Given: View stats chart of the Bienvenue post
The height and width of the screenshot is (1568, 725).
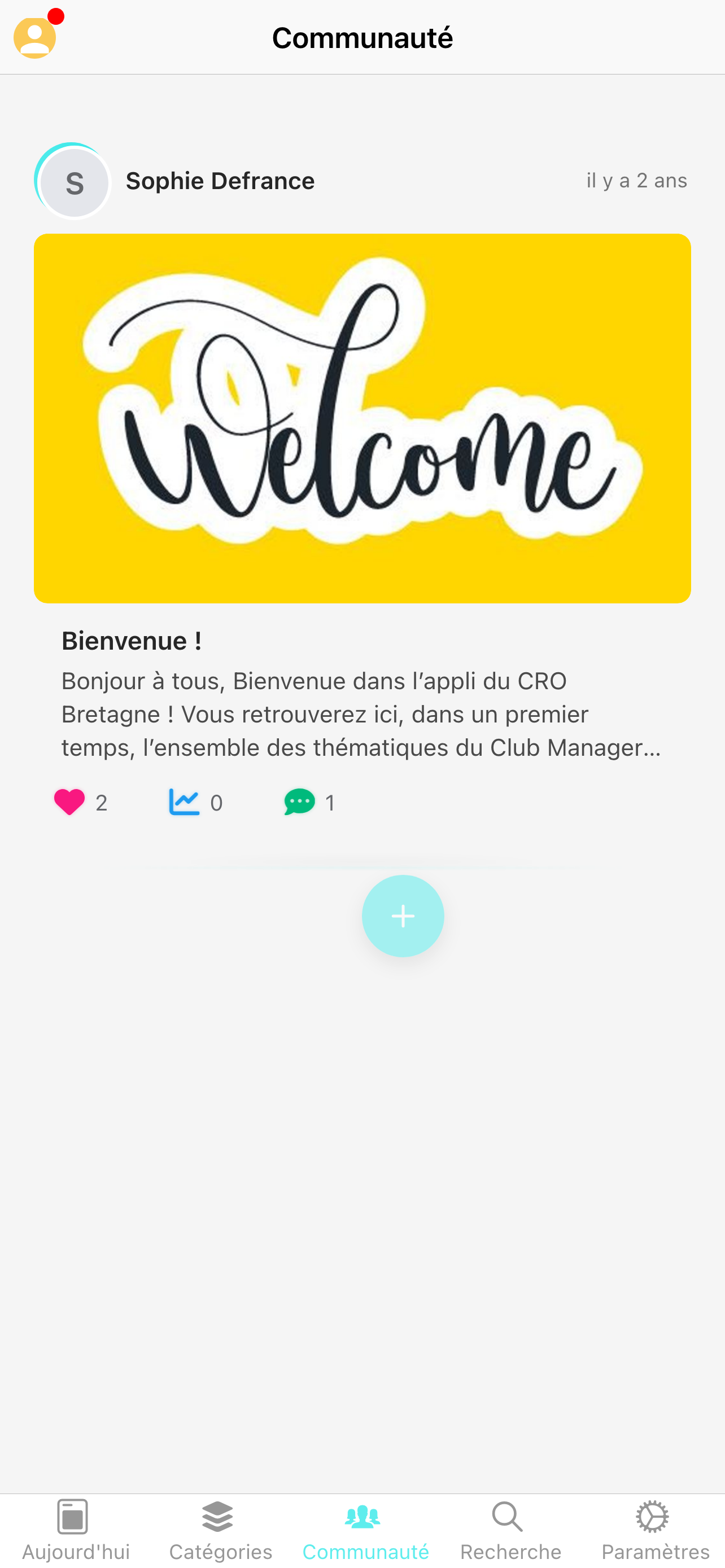Looking at the screenshot, I should pos(184,801).
